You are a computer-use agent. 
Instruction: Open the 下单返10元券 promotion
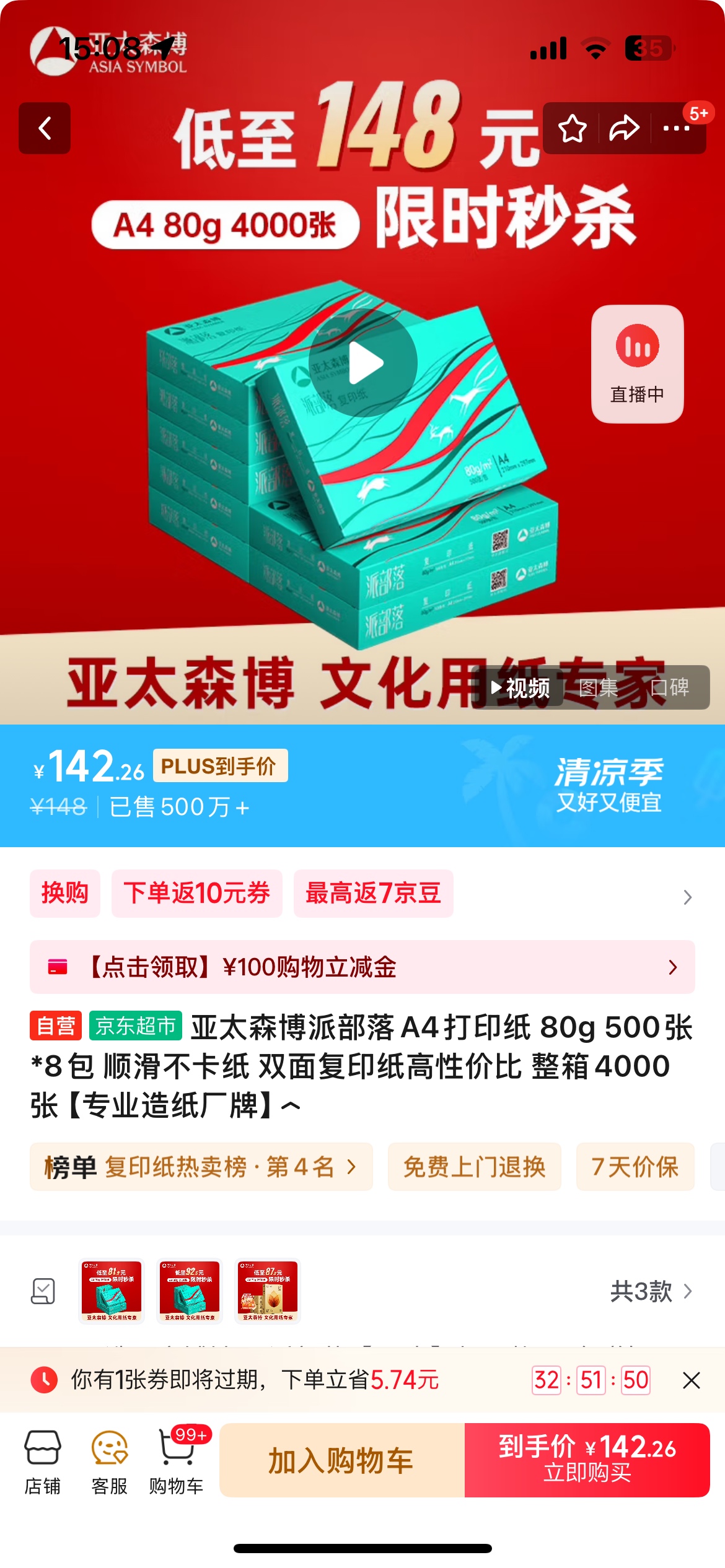196,893
